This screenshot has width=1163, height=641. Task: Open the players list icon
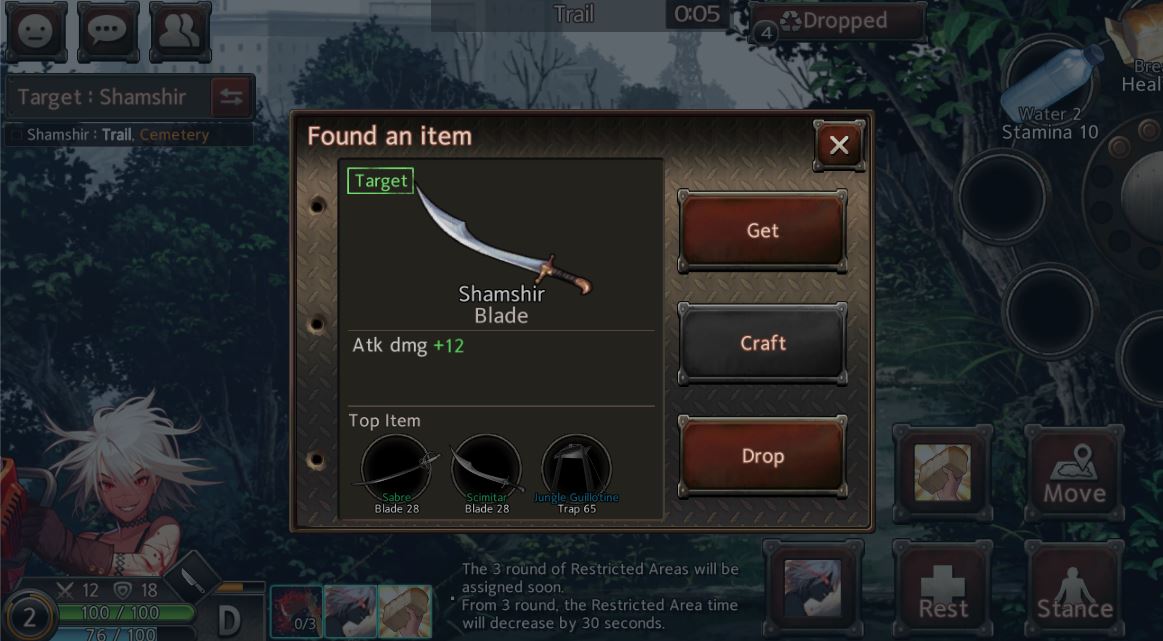[x=180, y=32]
